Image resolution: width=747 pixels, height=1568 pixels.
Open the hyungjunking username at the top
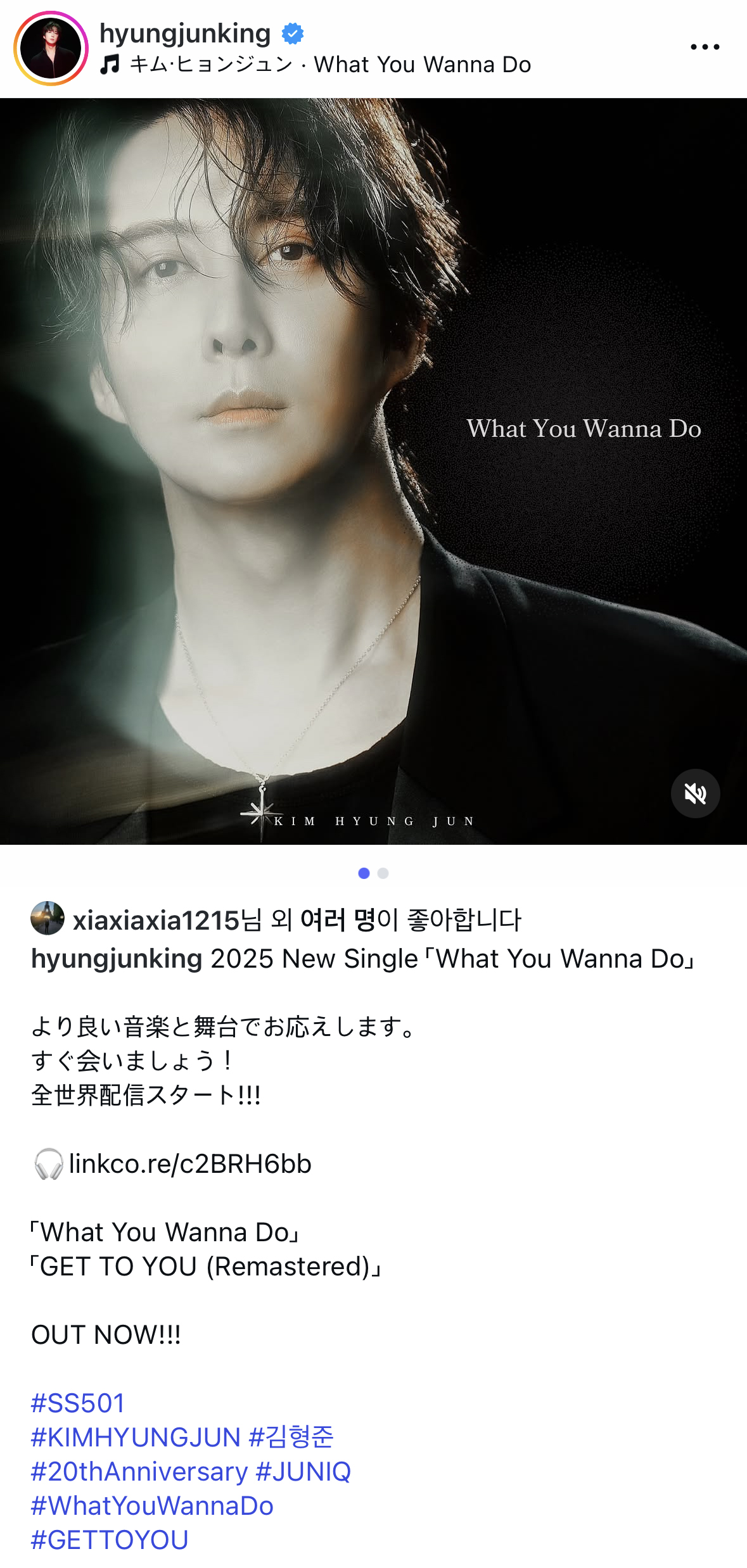click(x=185, y=33)
